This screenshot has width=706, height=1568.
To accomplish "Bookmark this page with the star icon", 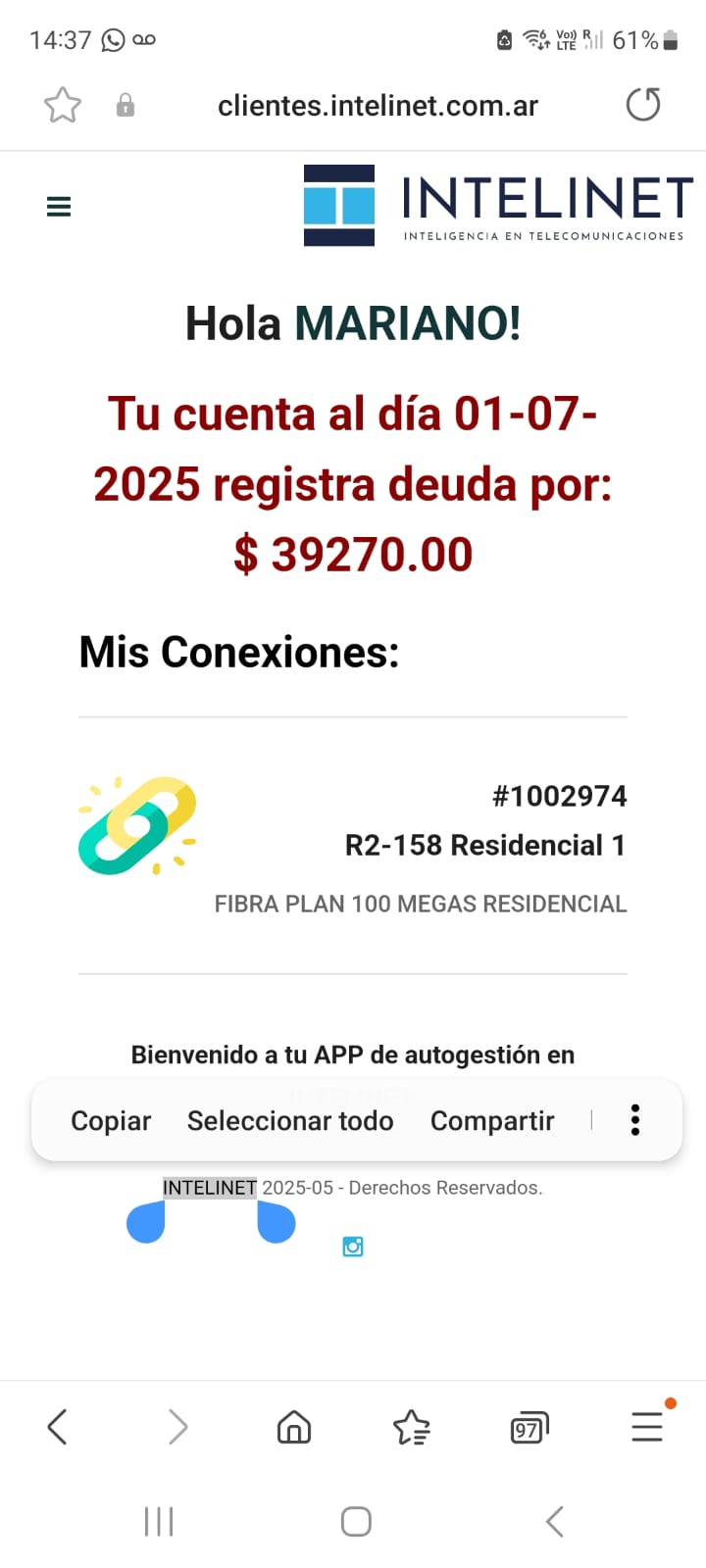I will pyautogui.click(x=63, y=105).
